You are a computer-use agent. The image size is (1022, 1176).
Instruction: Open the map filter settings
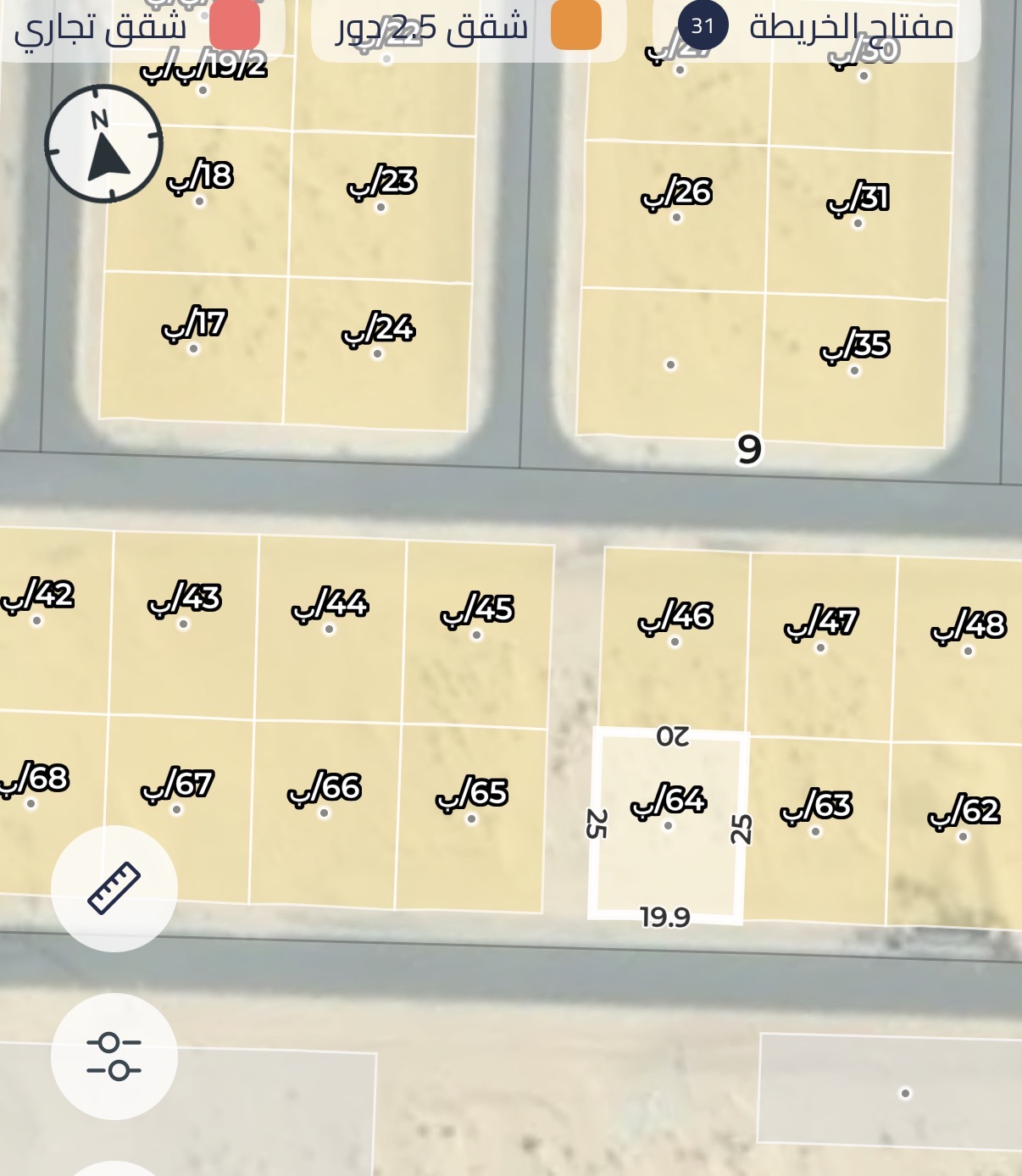tap(114, 1056)
